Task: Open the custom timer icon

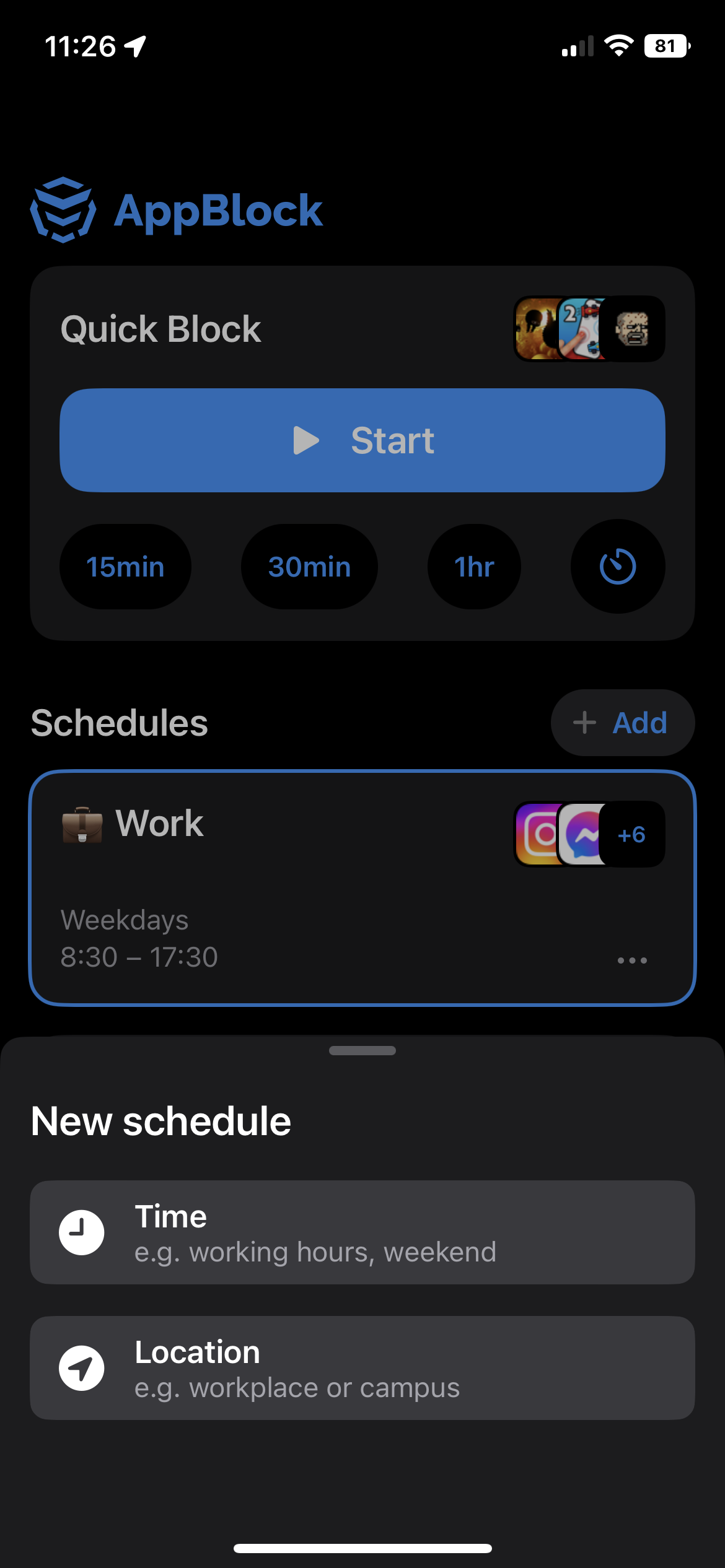Action: [617, 567]
